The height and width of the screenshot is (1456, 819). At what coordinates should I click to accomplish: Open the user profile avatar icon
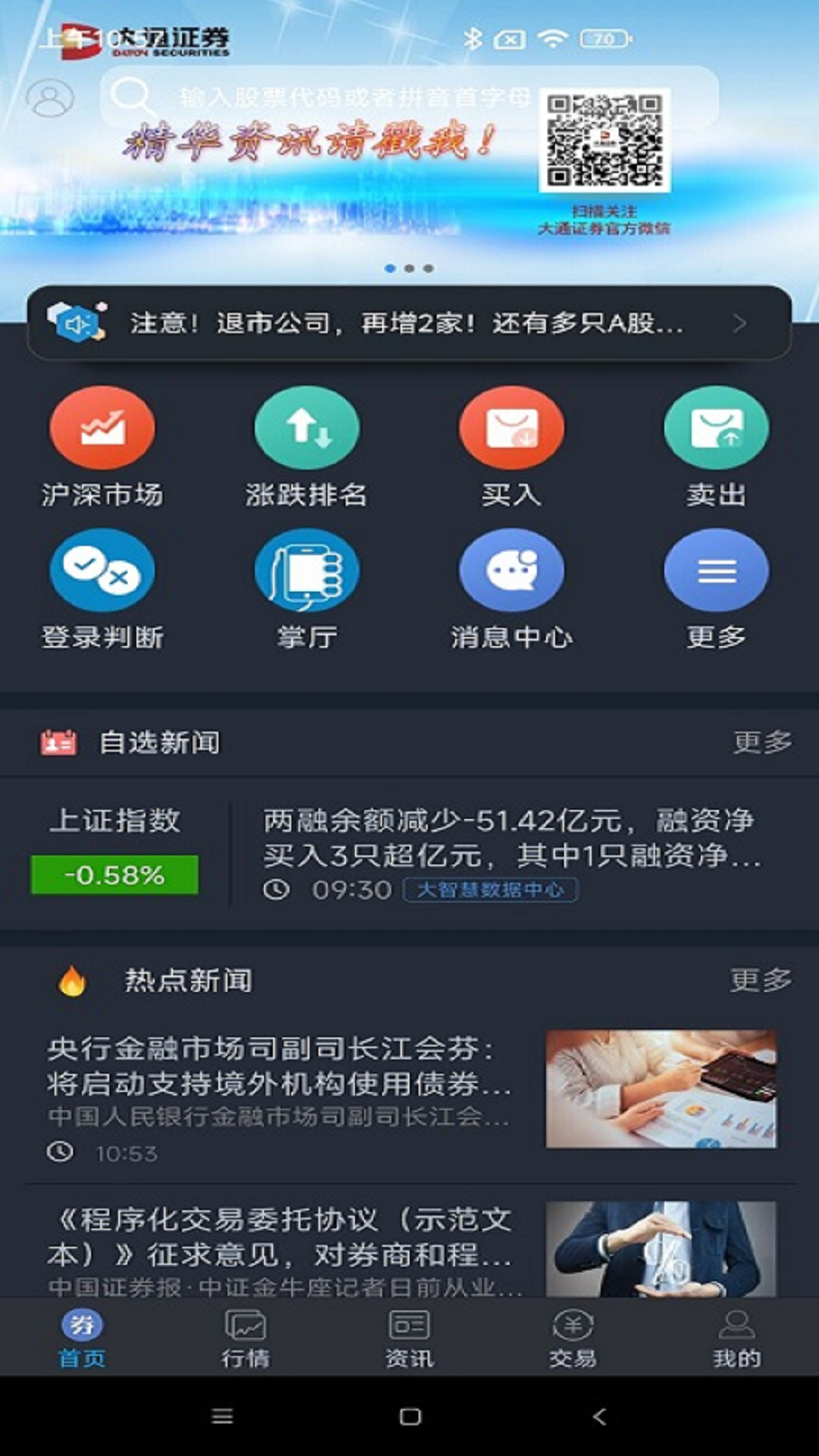tap(50, 98)
